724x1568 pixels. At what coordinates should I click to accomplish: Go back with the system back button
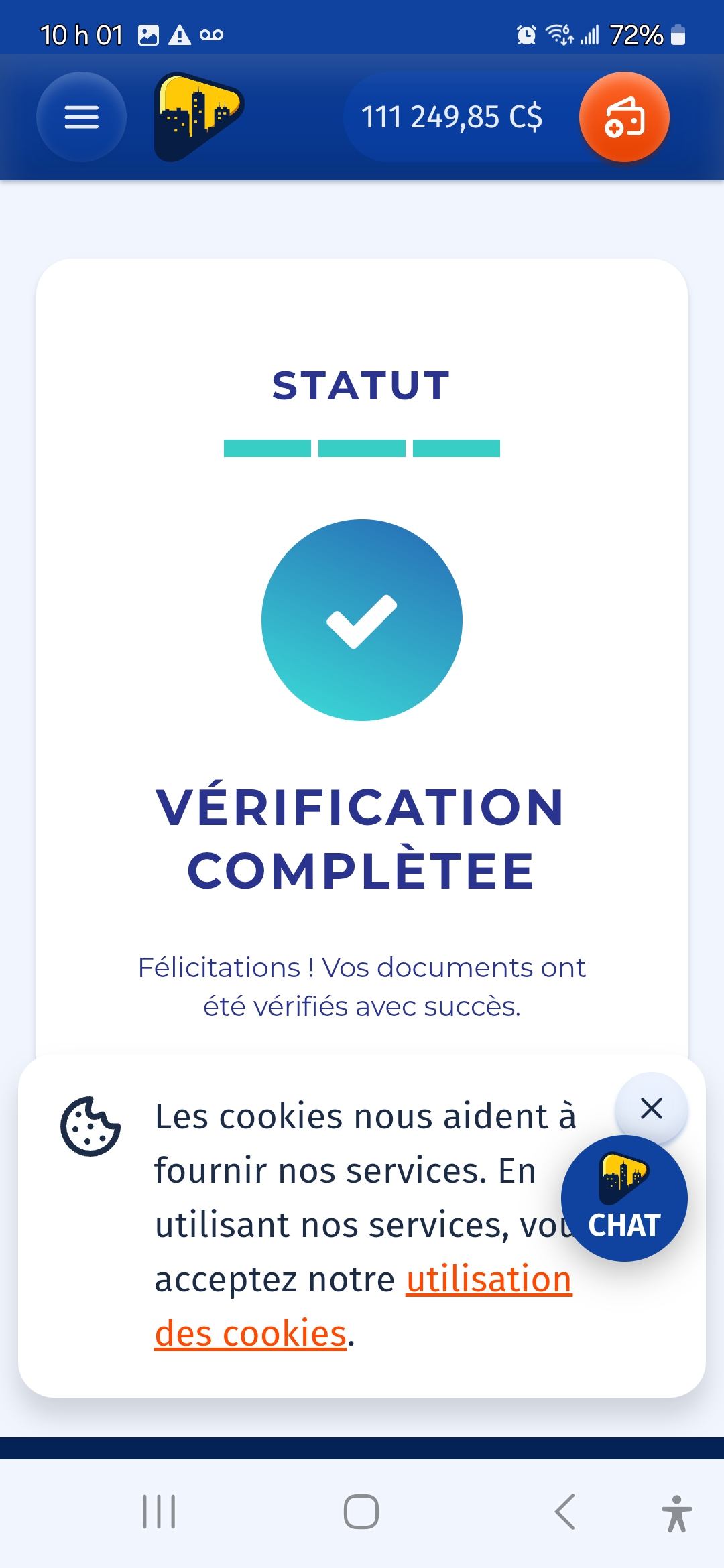point(565,1512)
